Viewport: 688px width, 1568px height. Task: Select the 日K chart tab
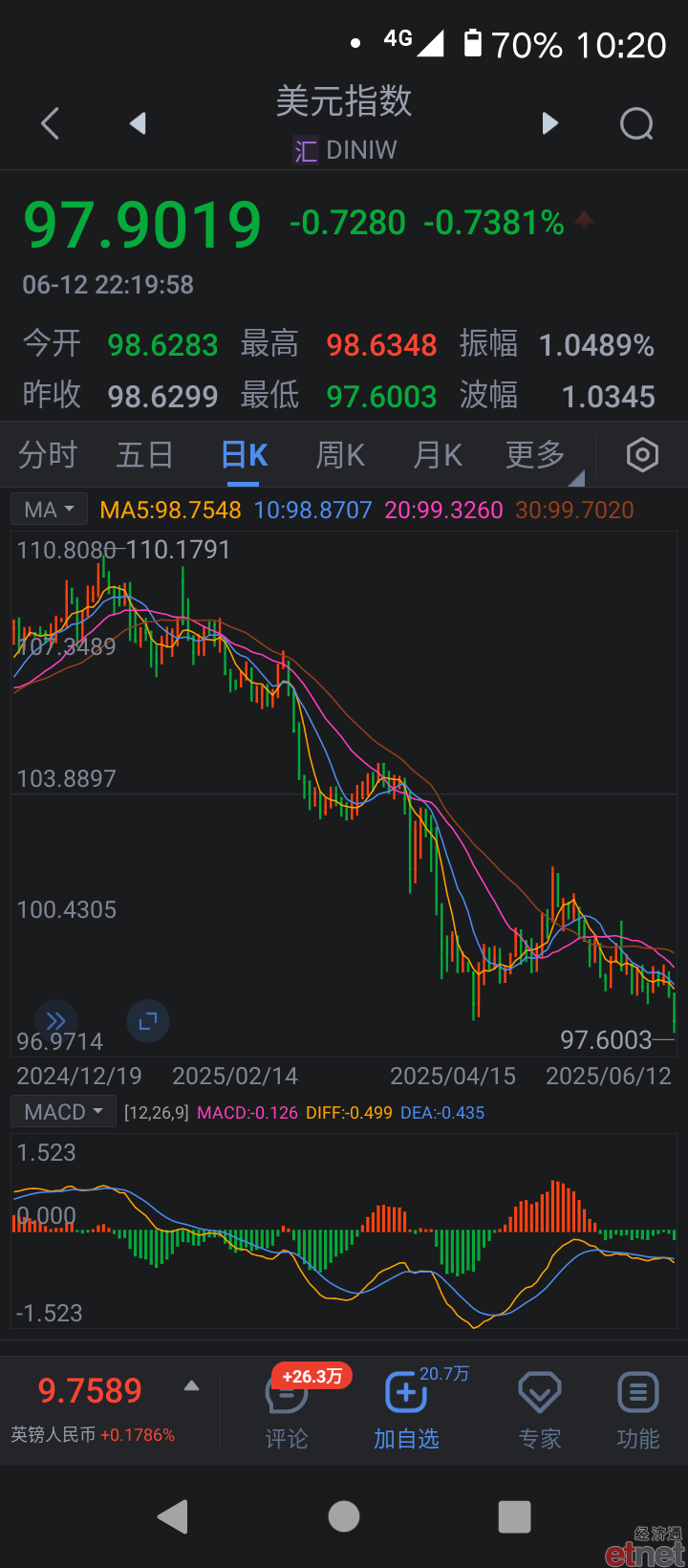click(x=244, y=455)
